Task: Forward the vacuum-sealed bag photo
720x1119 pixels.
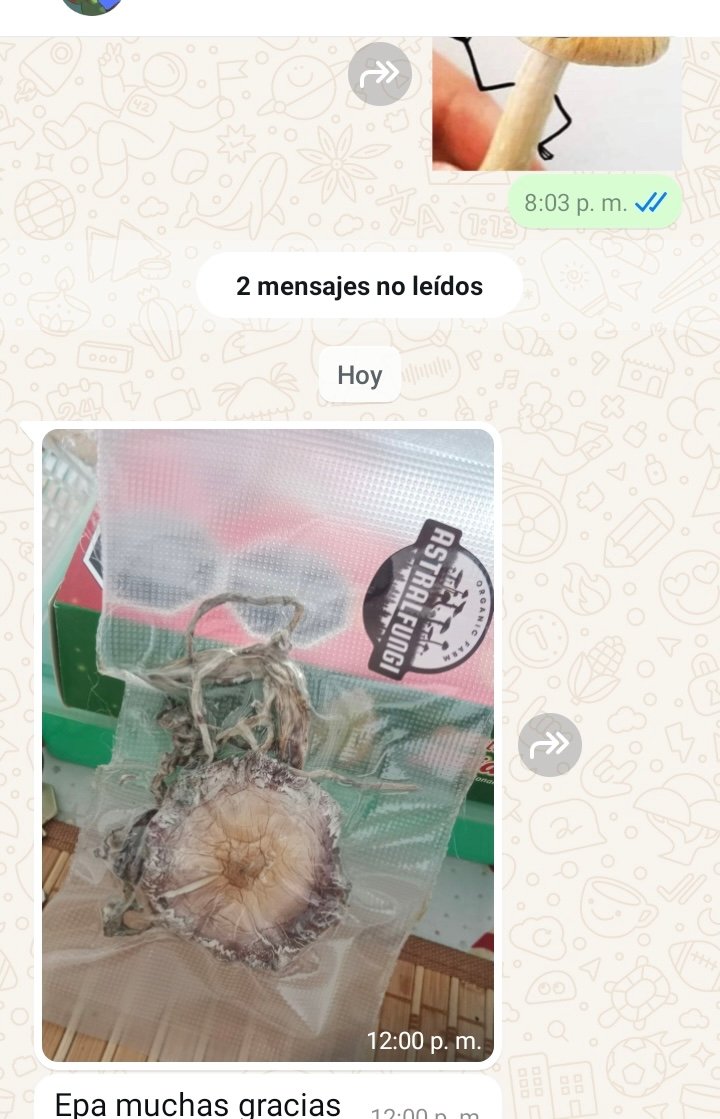Action: pyautogui.click(x=549, y=745)
